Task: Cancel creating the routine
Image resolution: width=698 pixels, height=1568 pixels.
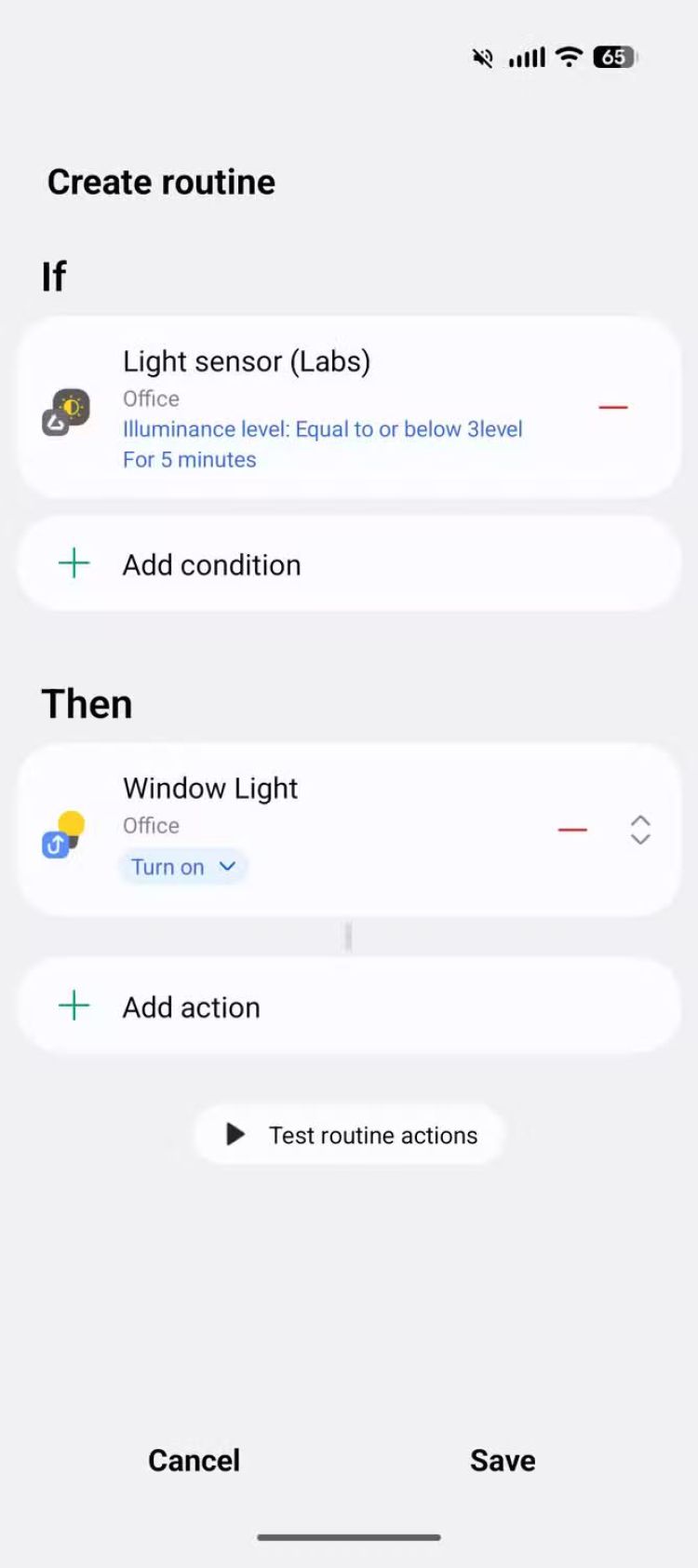Action: (194, 1460)
